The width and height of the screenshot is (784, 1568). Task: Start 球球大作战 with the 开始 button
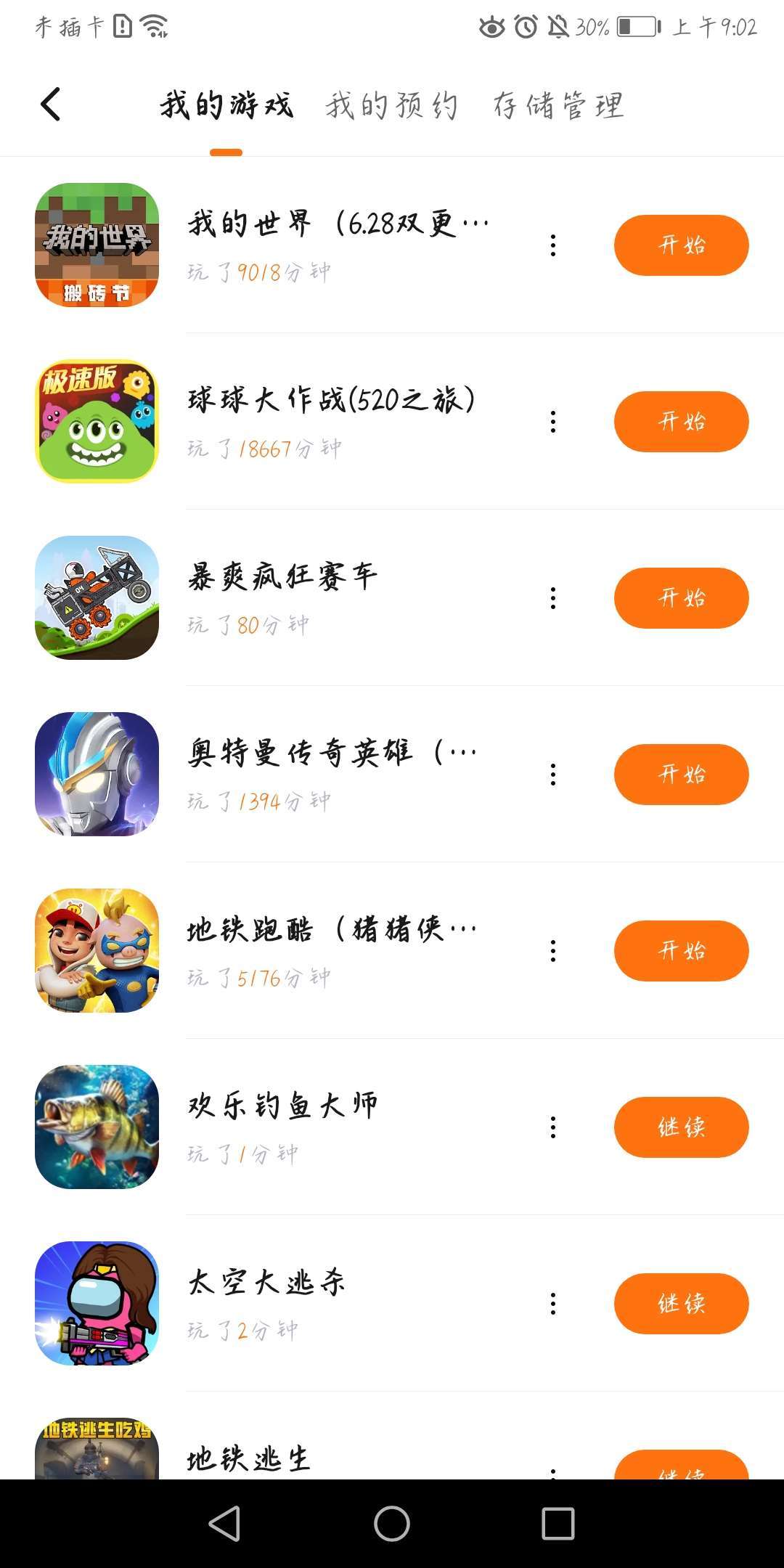click(681, 422)
